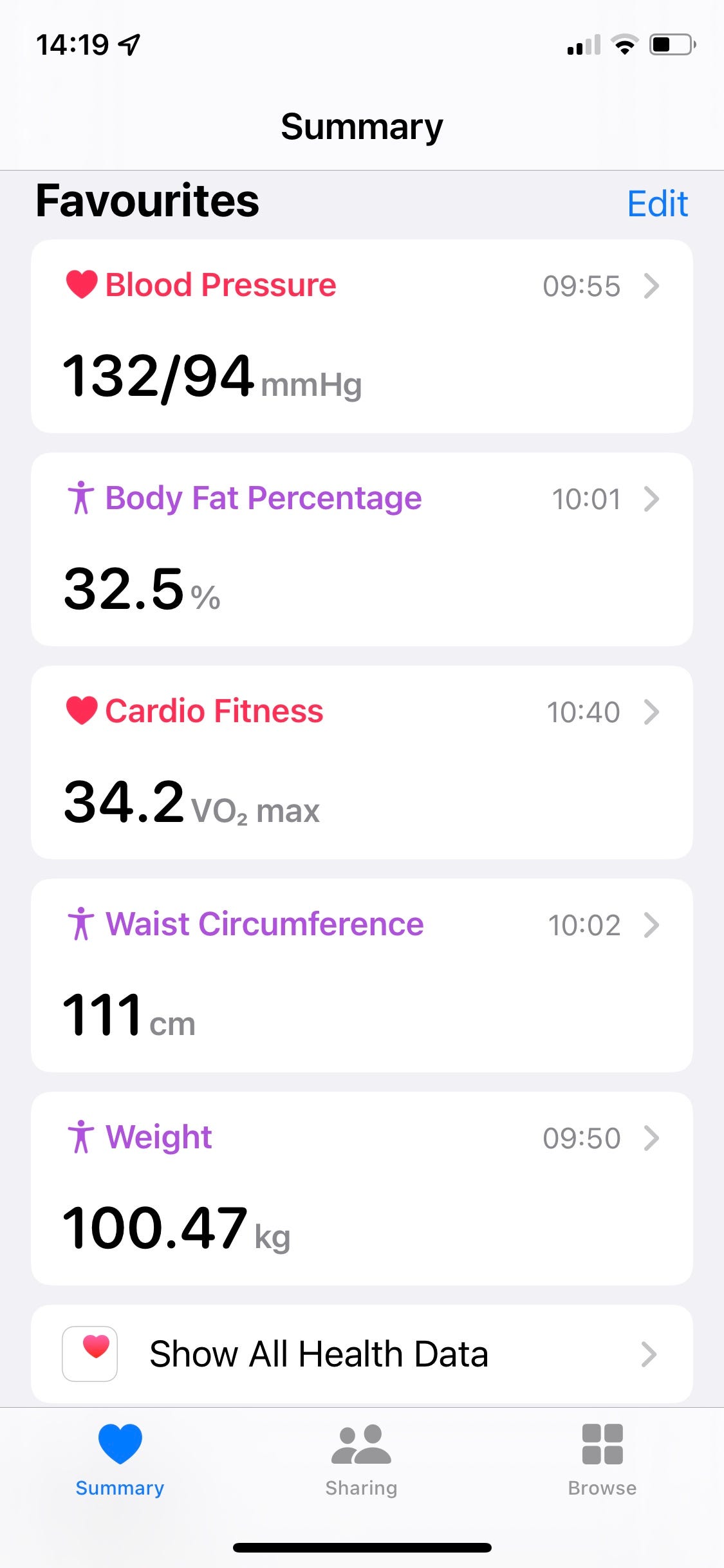Open the Blood Pressure card
Screen dimensions: 724x1568
coord(362,336)
